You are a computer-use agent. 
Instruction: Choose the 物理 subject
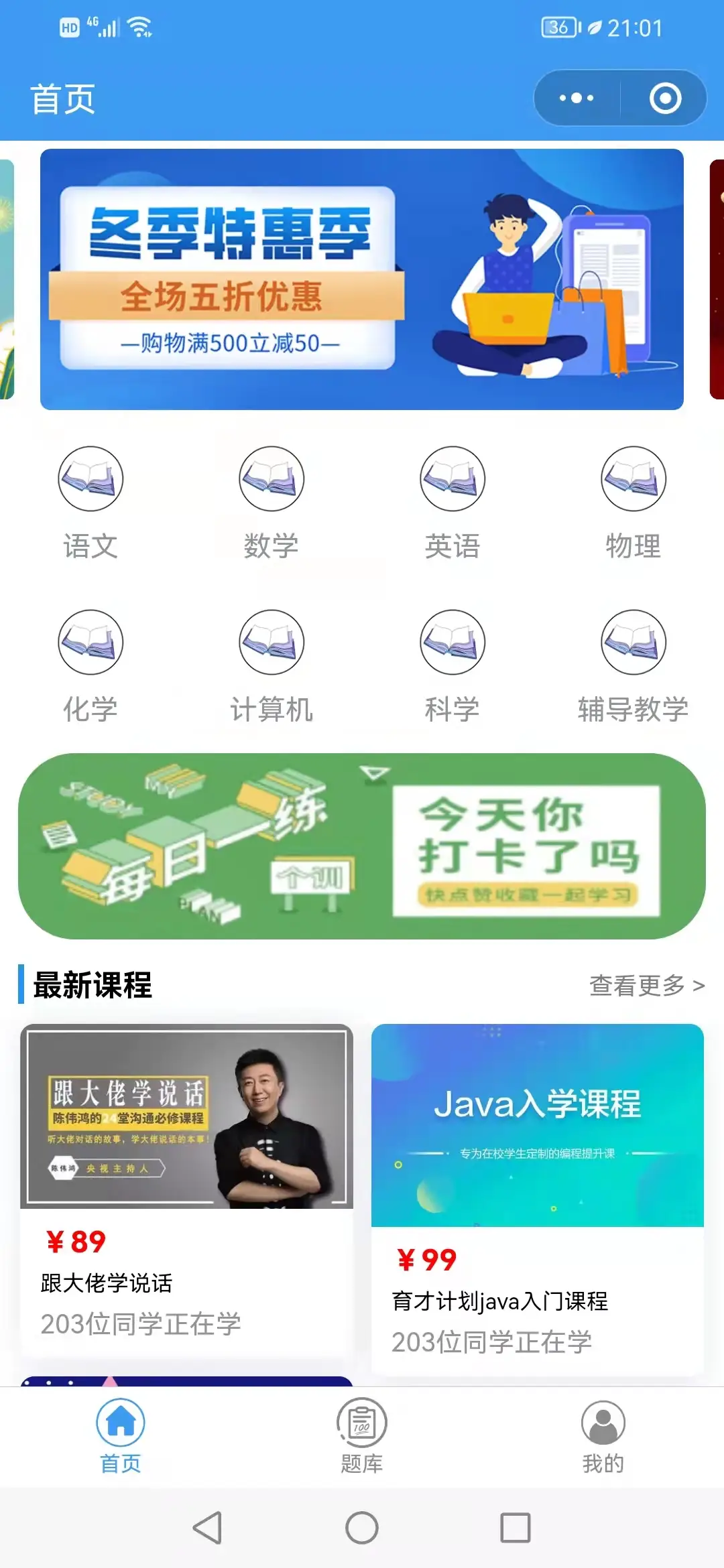click(x=633, y=503)
